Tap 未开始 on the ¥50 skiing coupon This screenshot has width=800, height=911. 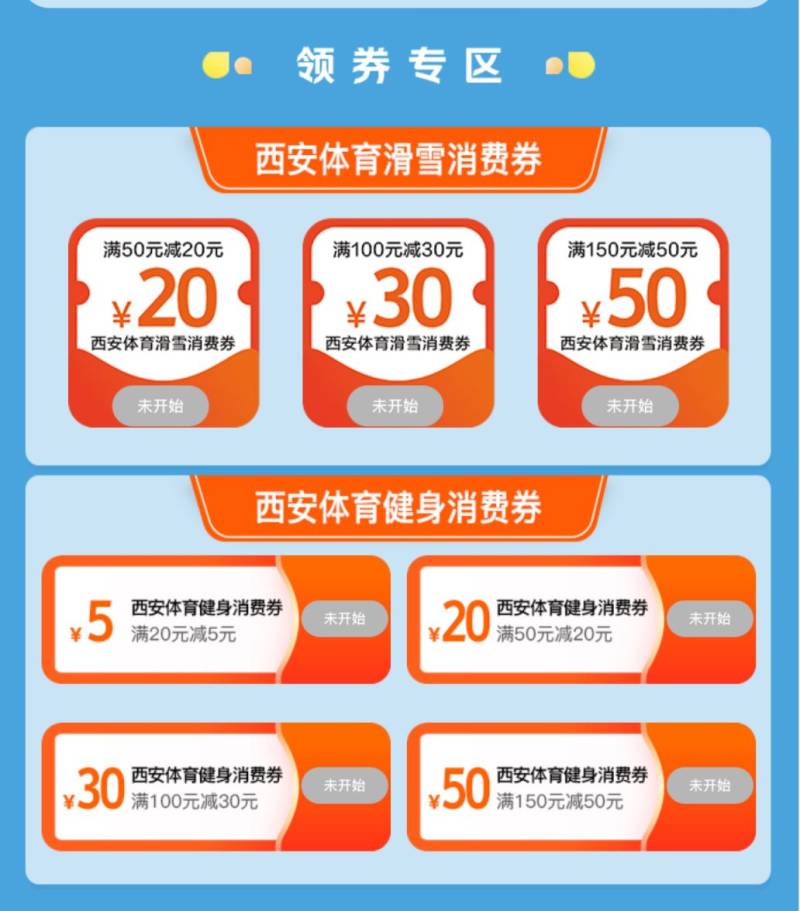630,406
